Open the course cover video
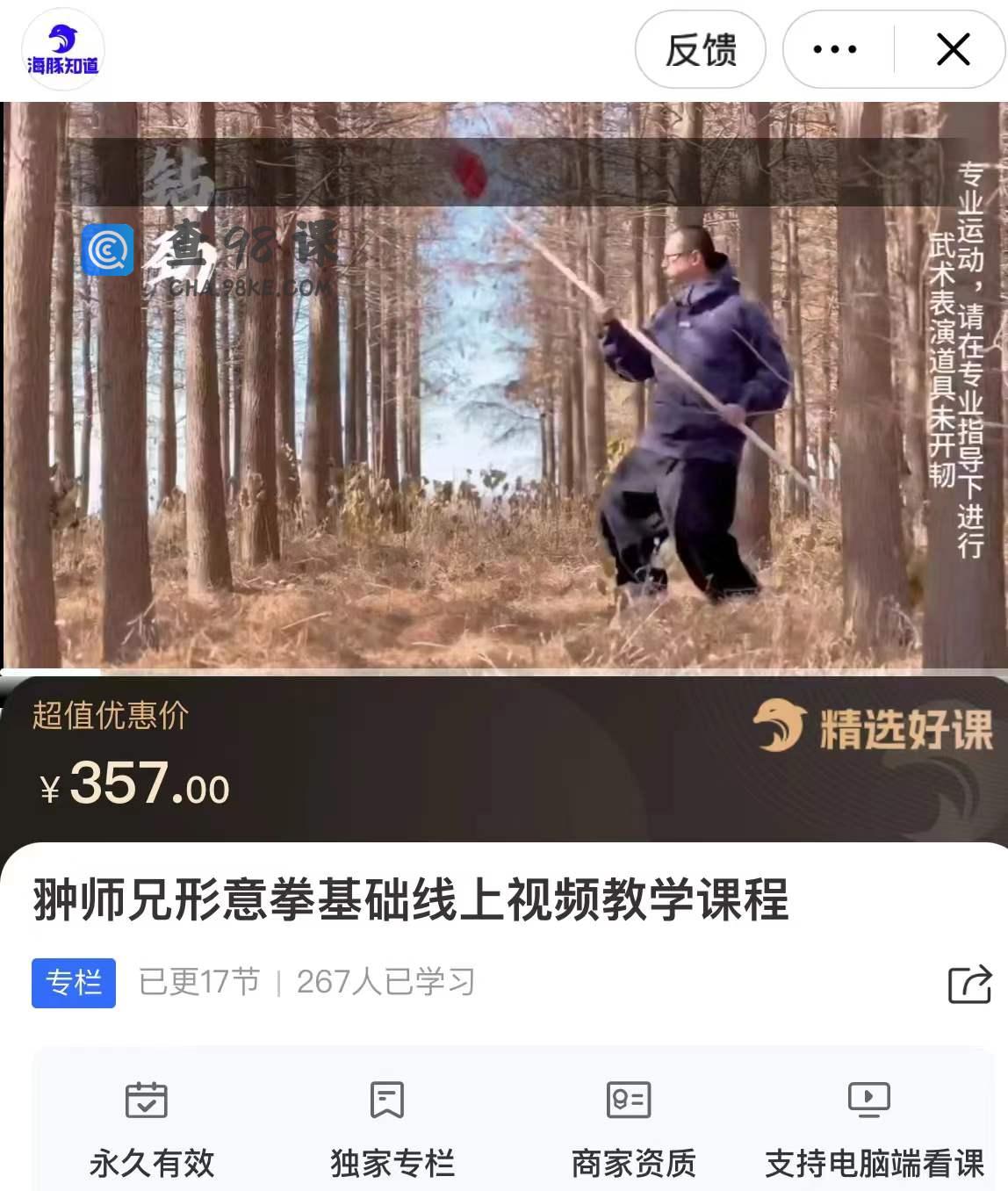 click(x=504, y=386)
